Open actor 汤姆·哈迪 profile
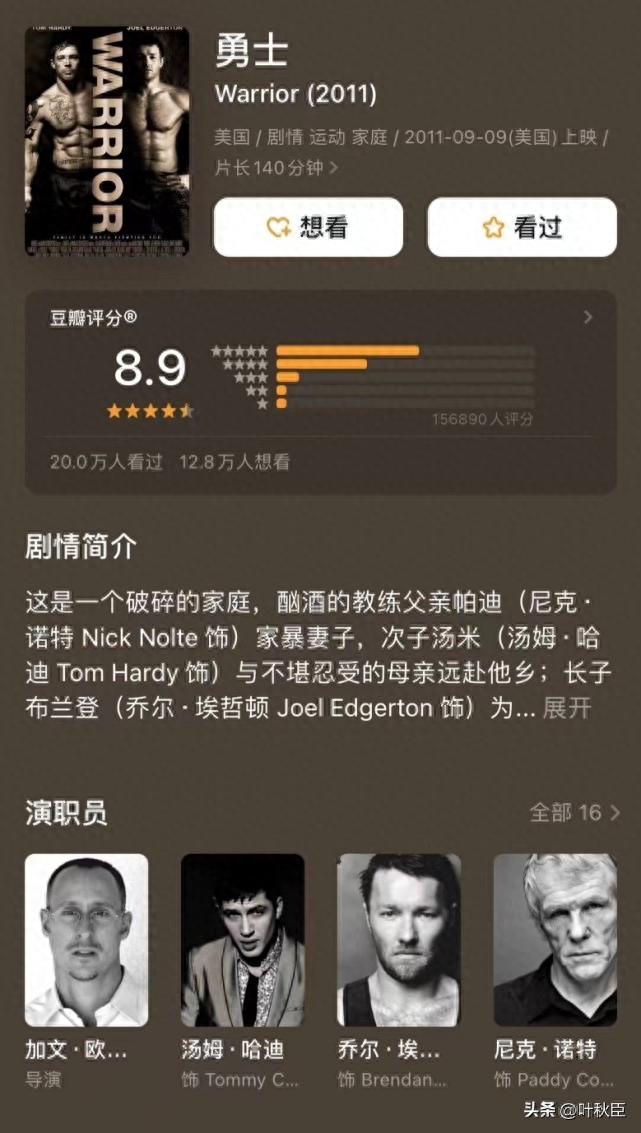Image resolution: width=641 pixels, height=1133 pixels. point(242,940)
